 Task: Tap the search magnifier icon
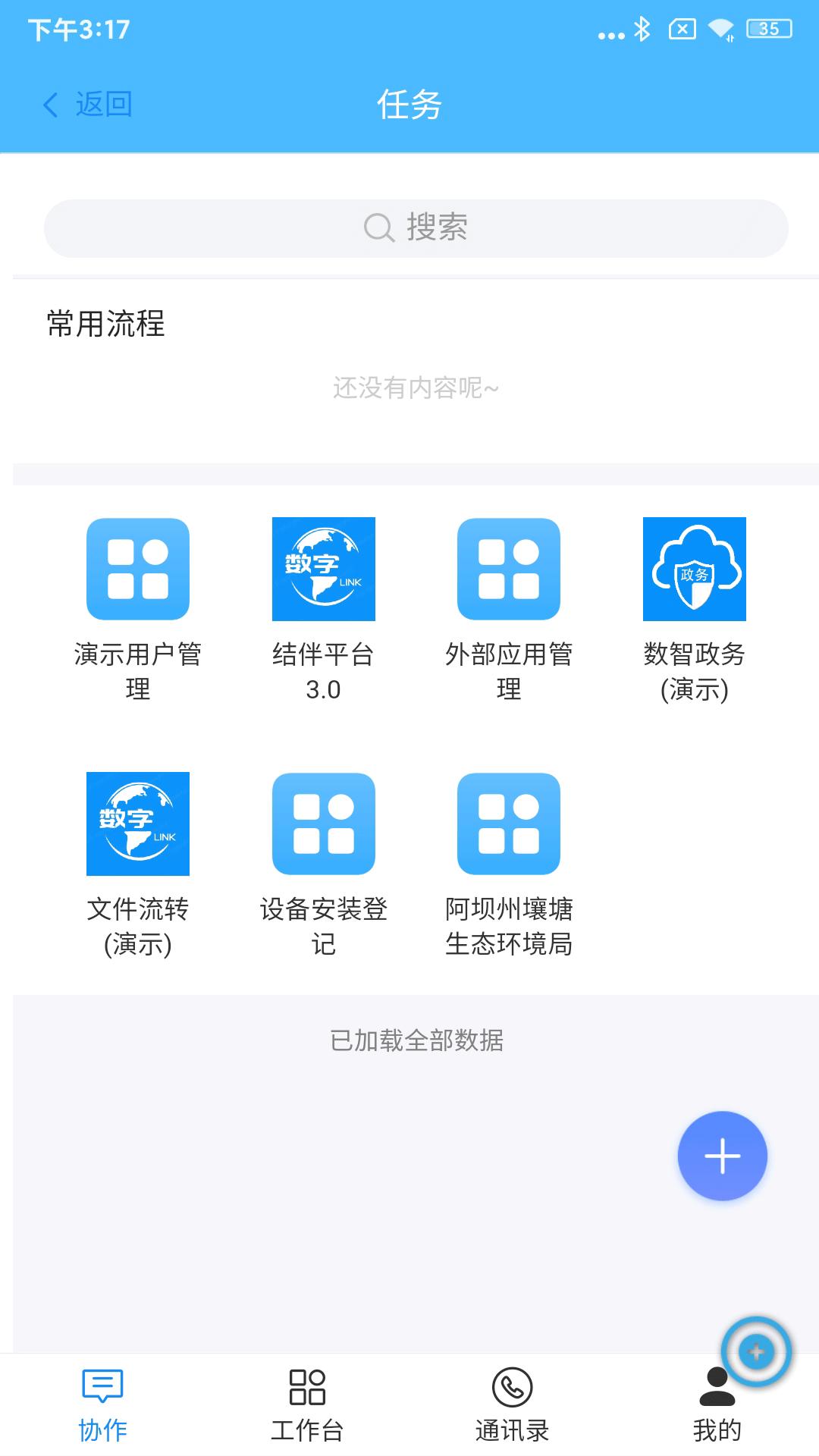(377, 225)
